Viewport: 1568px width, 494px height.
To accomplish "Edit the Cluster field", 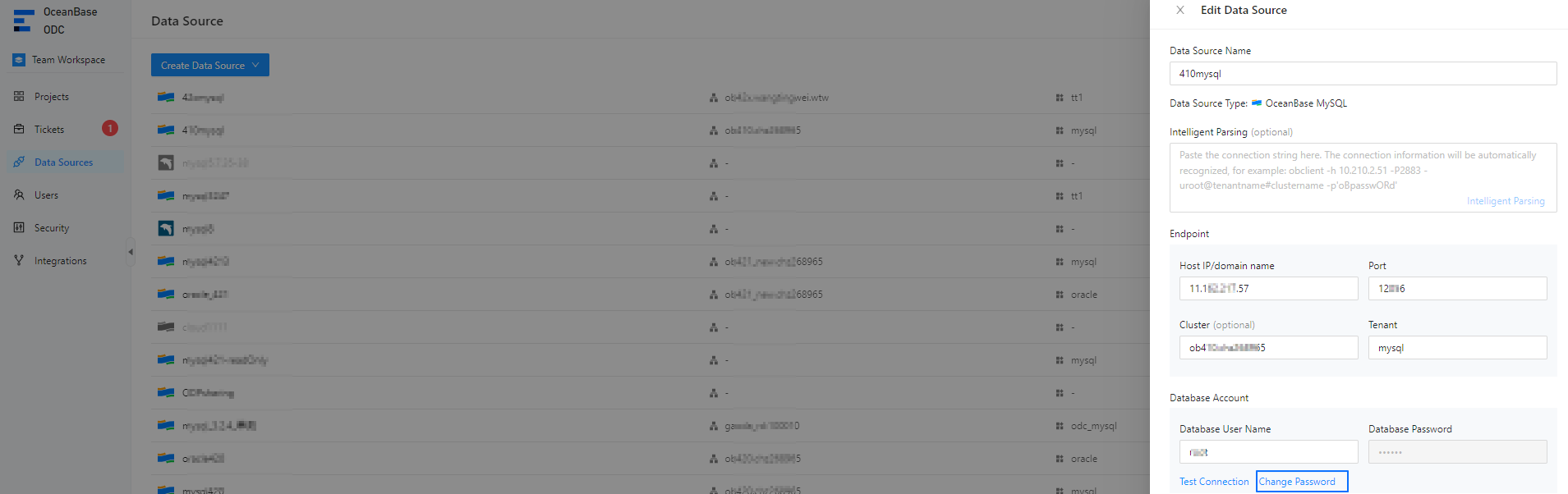I will point(1267,348).
